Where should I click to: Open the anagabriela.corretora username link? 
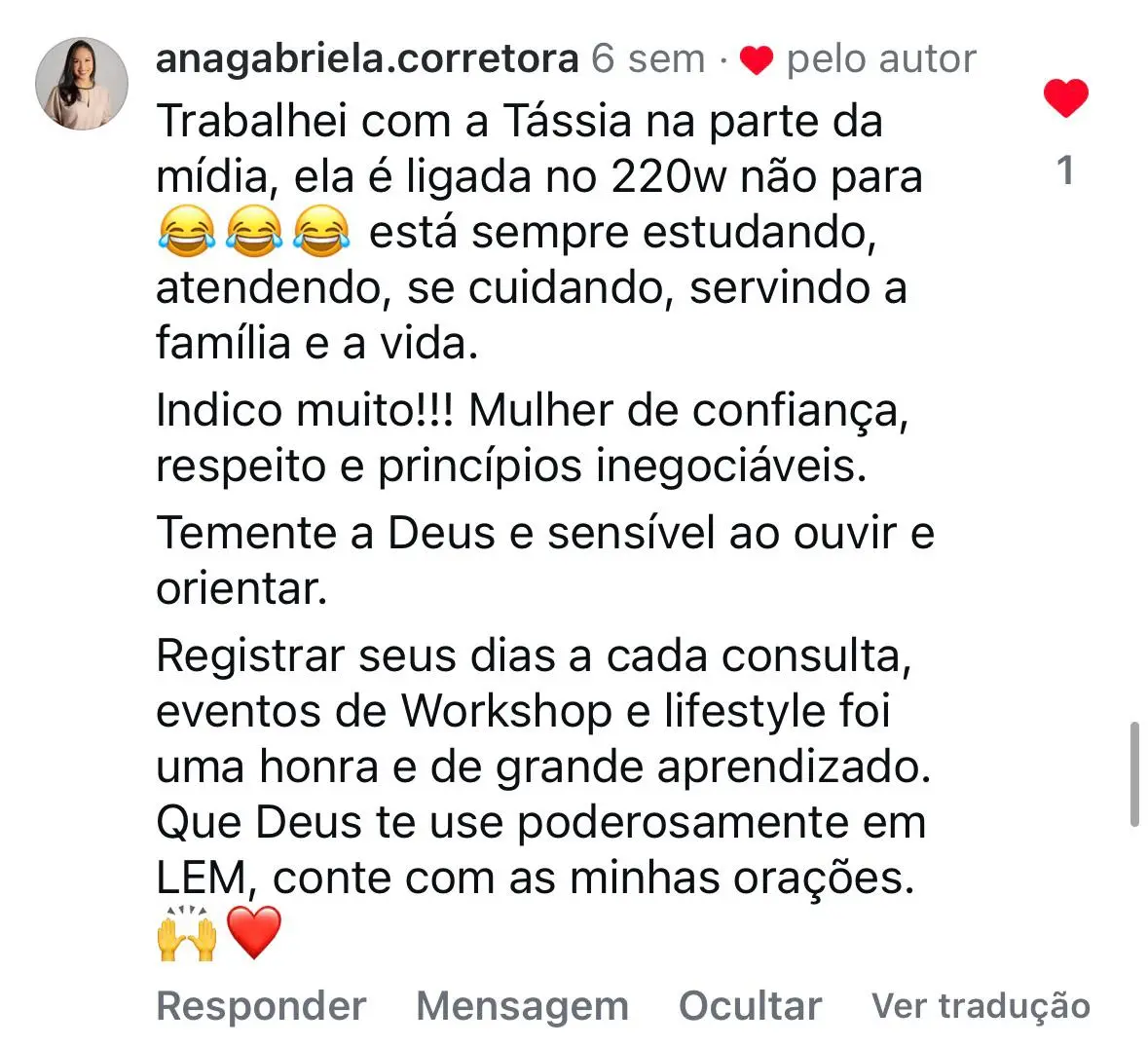367,59
